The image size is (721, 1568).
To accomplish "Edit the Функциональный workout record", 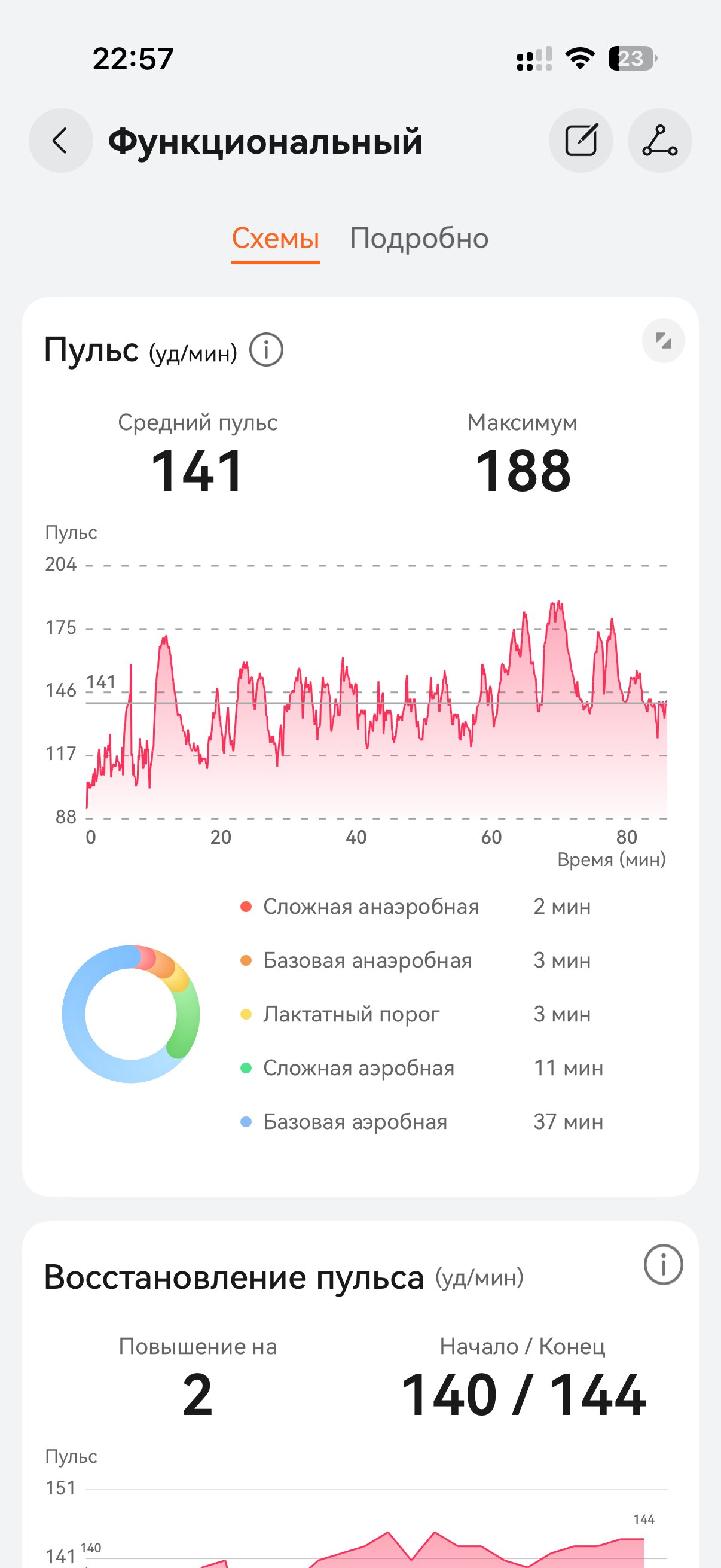I will click(x=581, y=141).
